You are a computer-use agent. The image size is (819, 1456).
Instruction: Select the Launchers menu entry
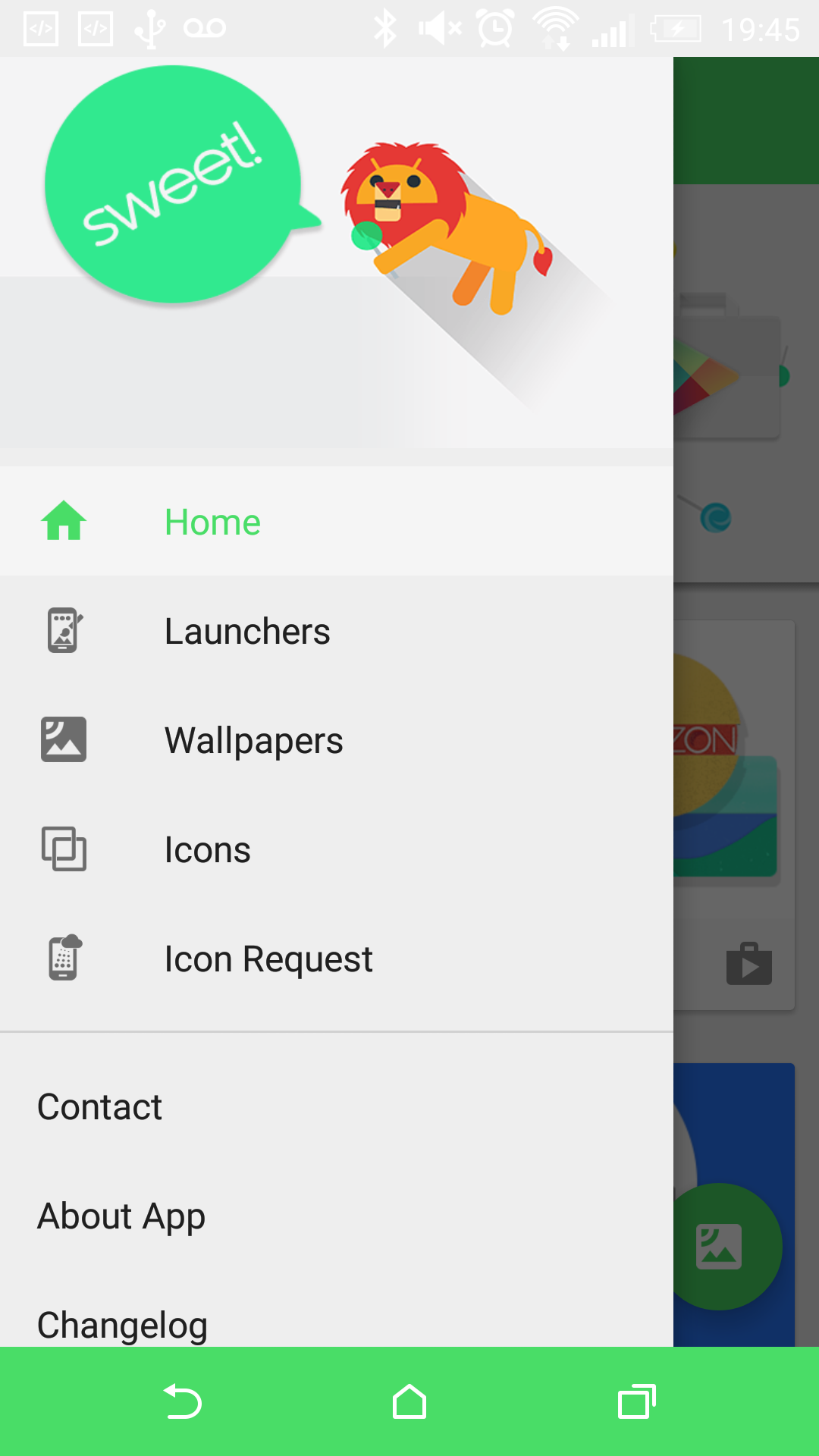click(247, 630)
